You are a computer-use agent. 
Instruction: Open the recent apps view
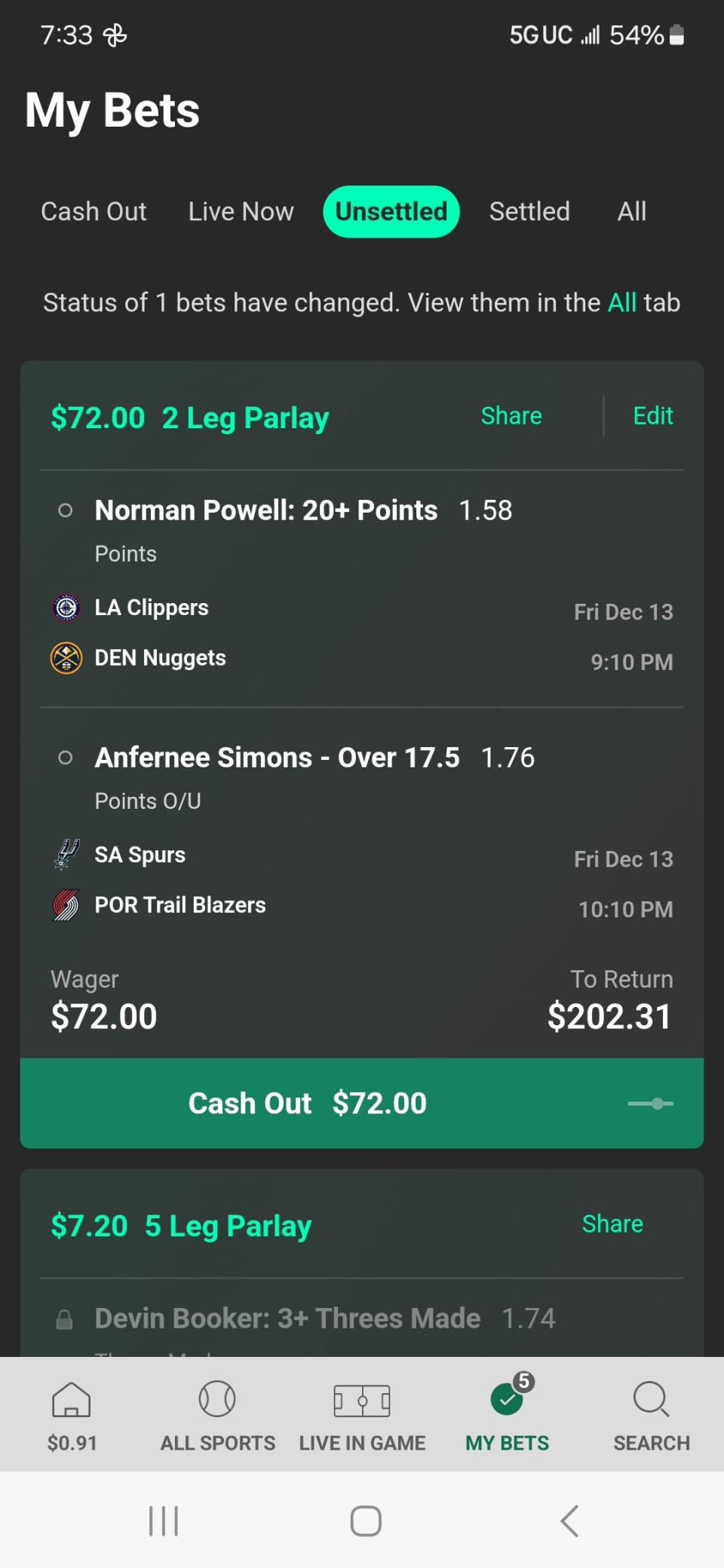[x=164, y=1521]
